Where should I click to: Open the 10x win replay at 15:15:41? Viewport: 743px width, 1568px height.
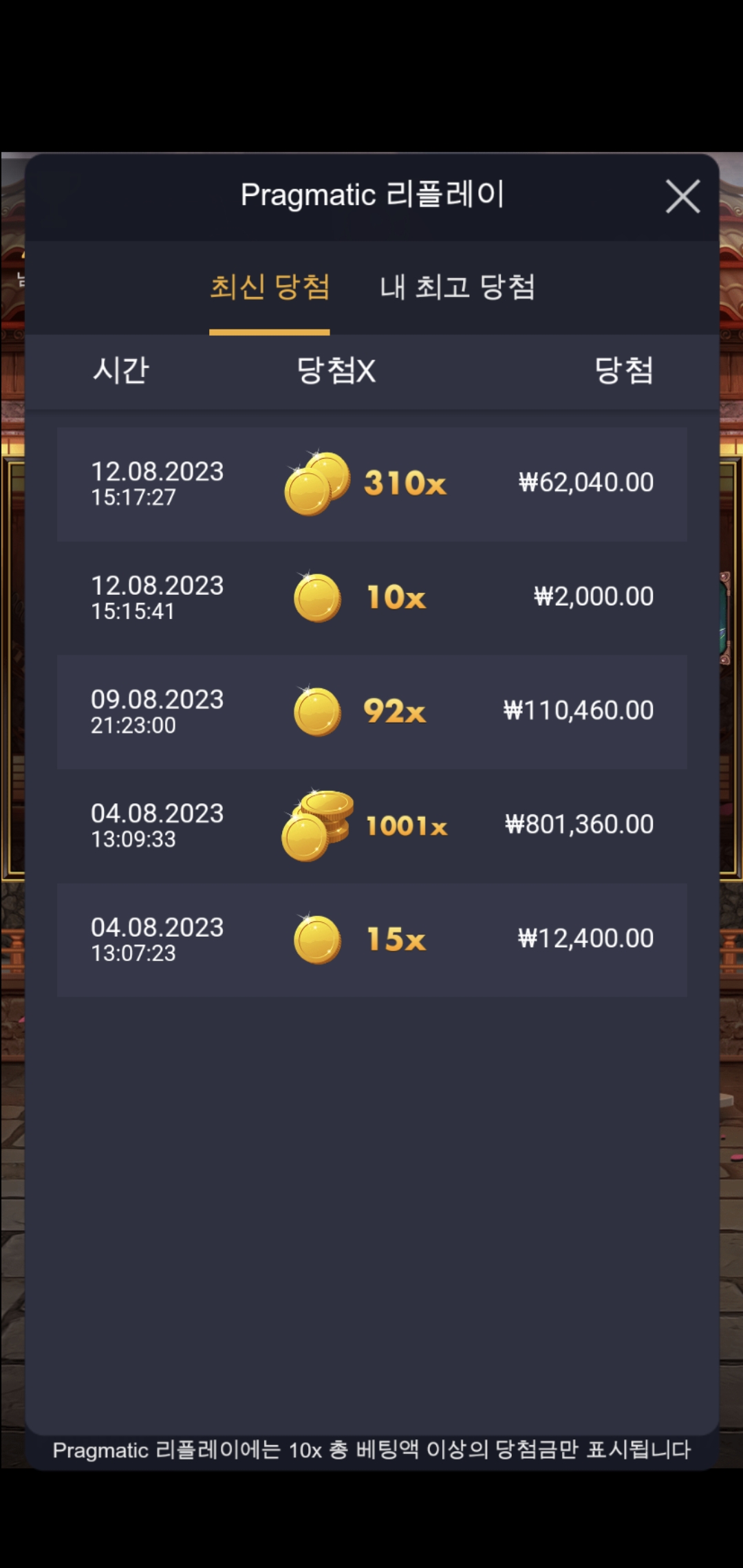pos(371,598)
